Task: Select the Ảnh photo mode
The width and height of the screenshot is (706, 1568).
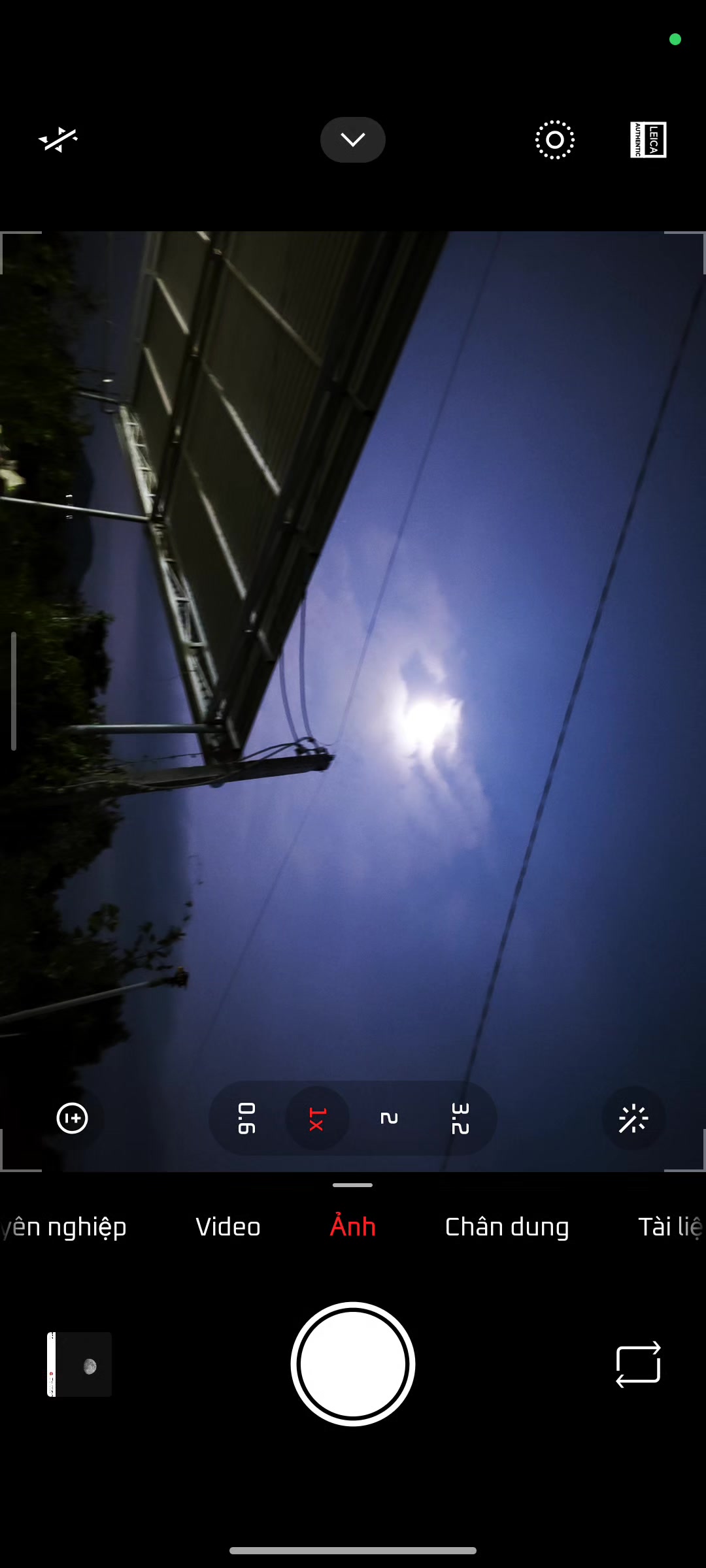Action: 353,1227
